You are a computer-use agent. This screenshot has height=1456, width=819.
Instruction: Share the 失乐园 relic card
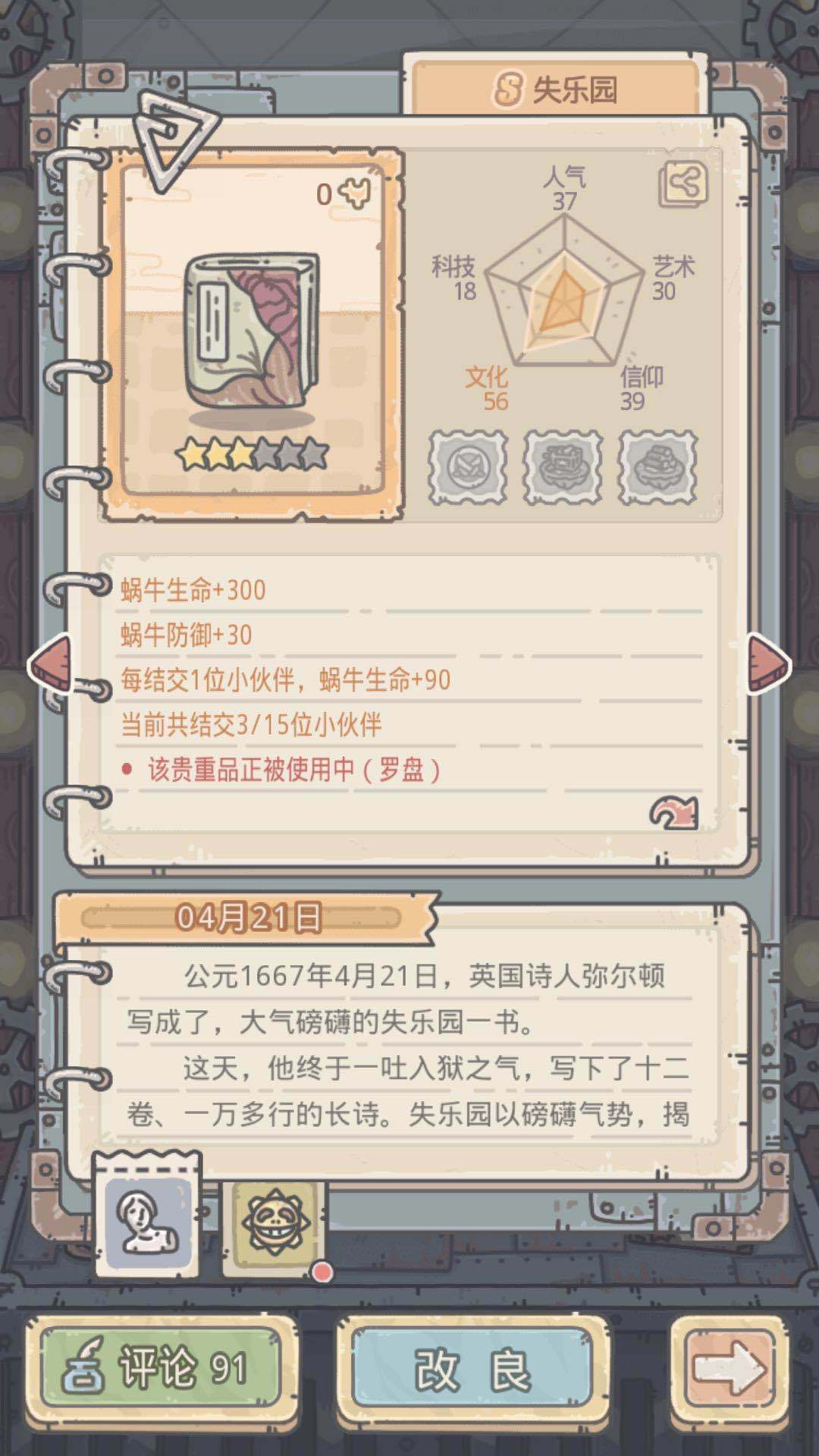683,184
